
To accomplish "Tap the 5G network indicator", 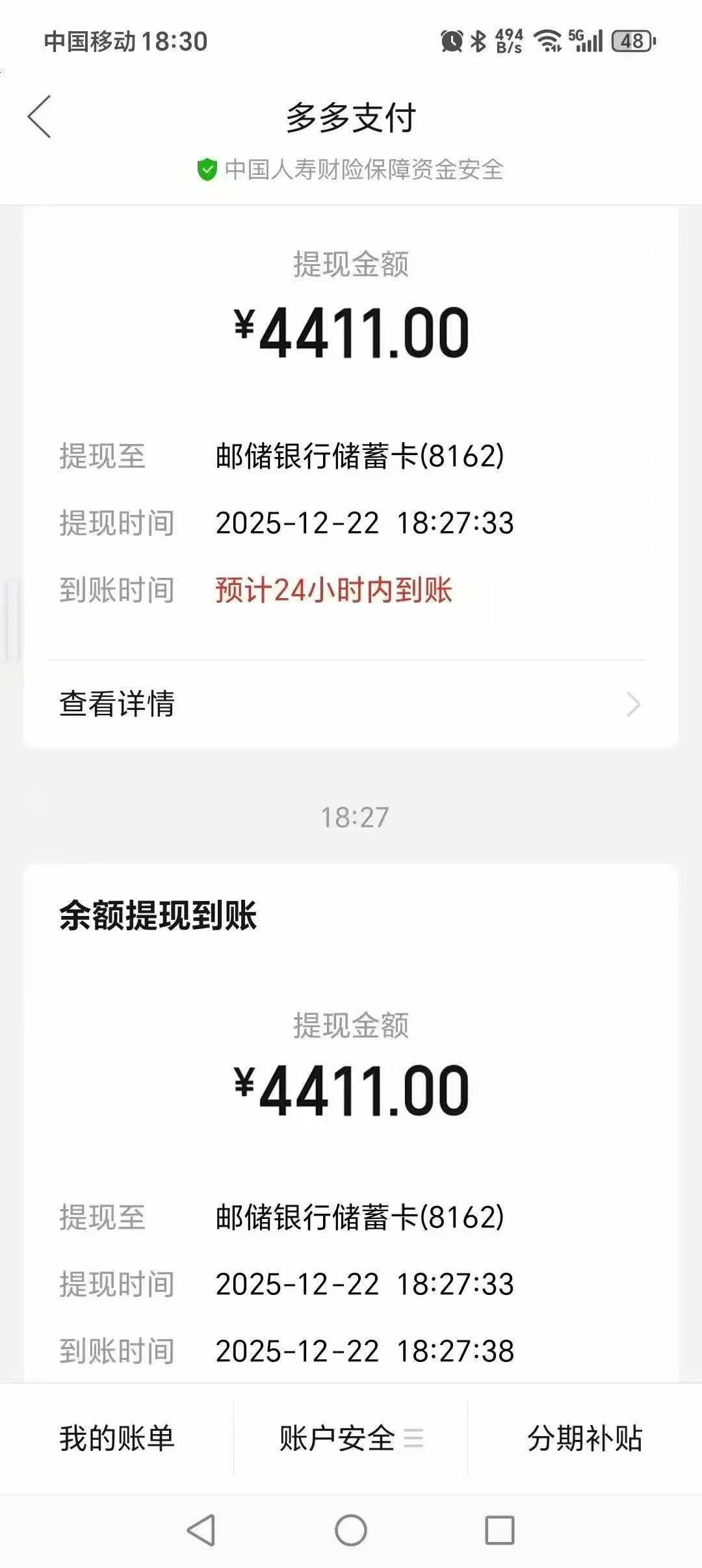I will tap(575, 39).
